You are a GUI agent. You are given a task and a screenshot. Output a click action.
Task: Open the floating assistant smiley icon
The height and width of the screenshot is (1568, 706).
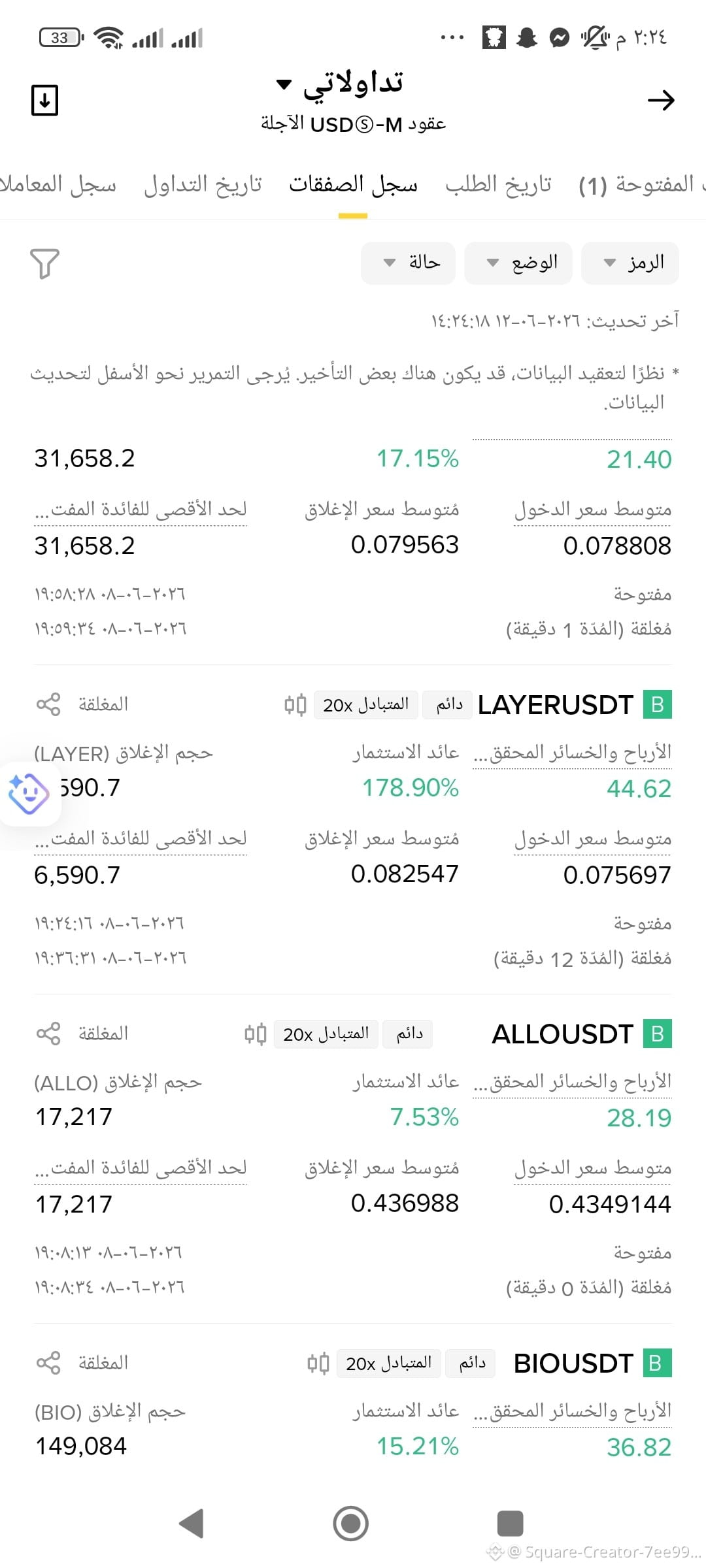pyautogui.click(x=29, y=794)
